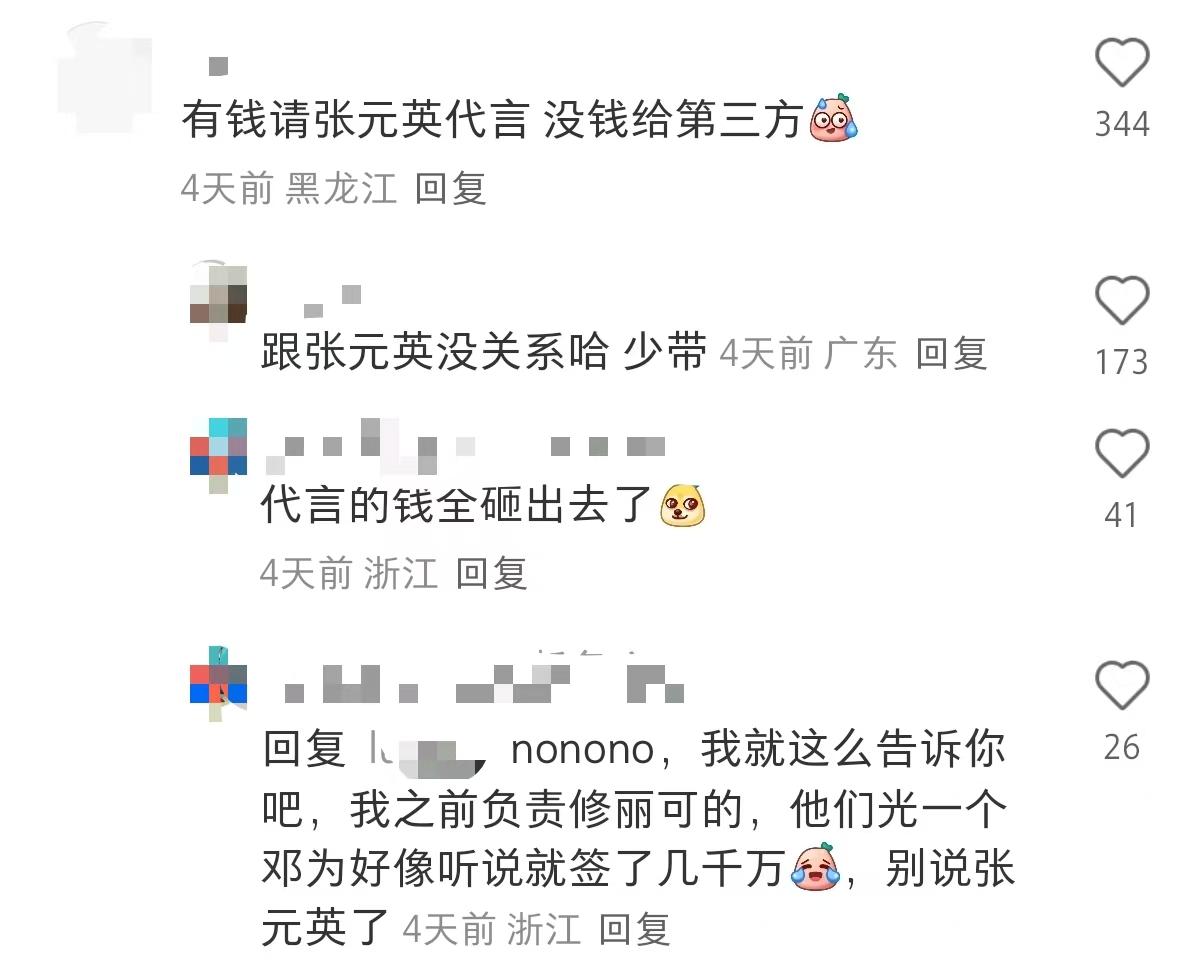Reply to the nonono comment about 修丽可
The image size is (1200, 964).
coord(634,929)
